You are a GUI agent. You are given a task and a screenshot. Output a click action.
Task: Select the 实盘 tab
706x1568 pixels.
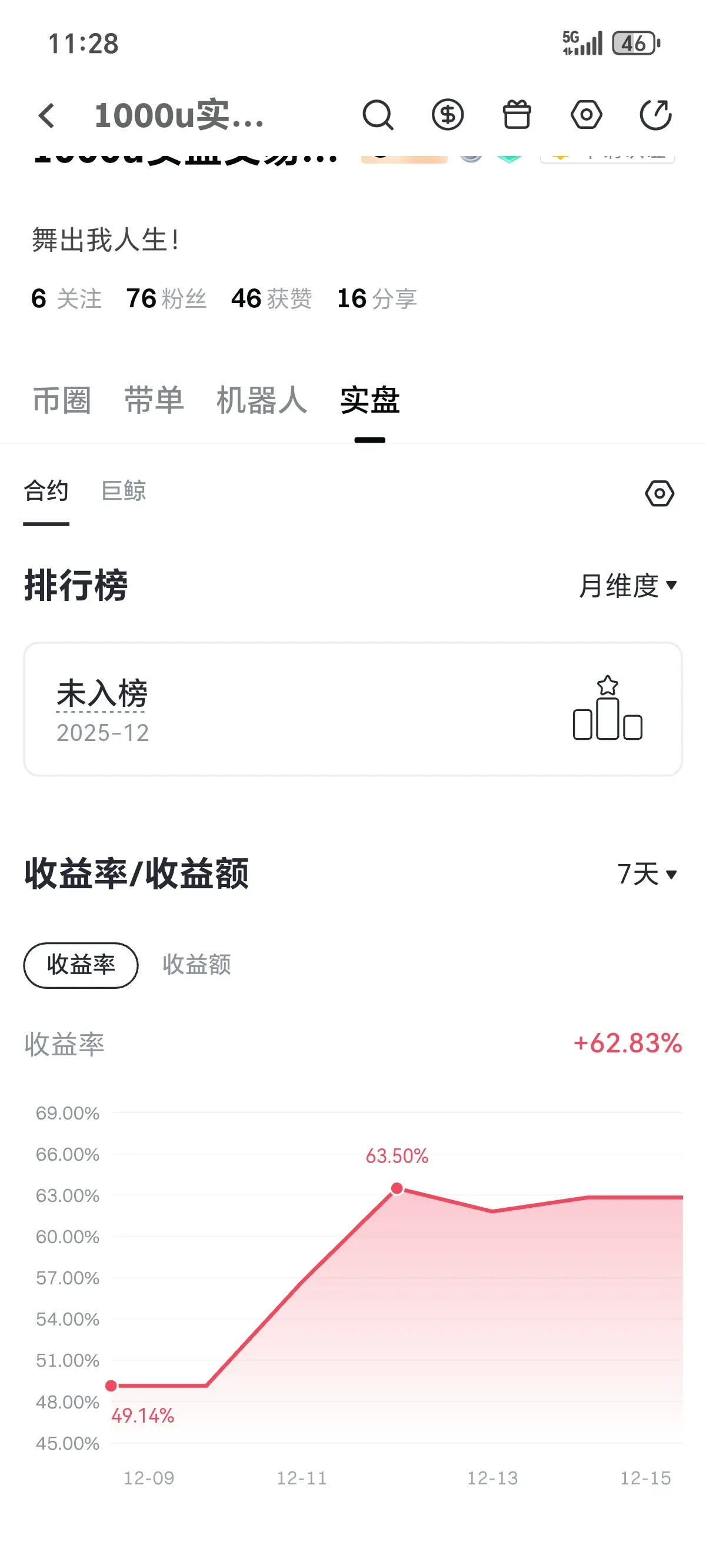click(369, 400)
